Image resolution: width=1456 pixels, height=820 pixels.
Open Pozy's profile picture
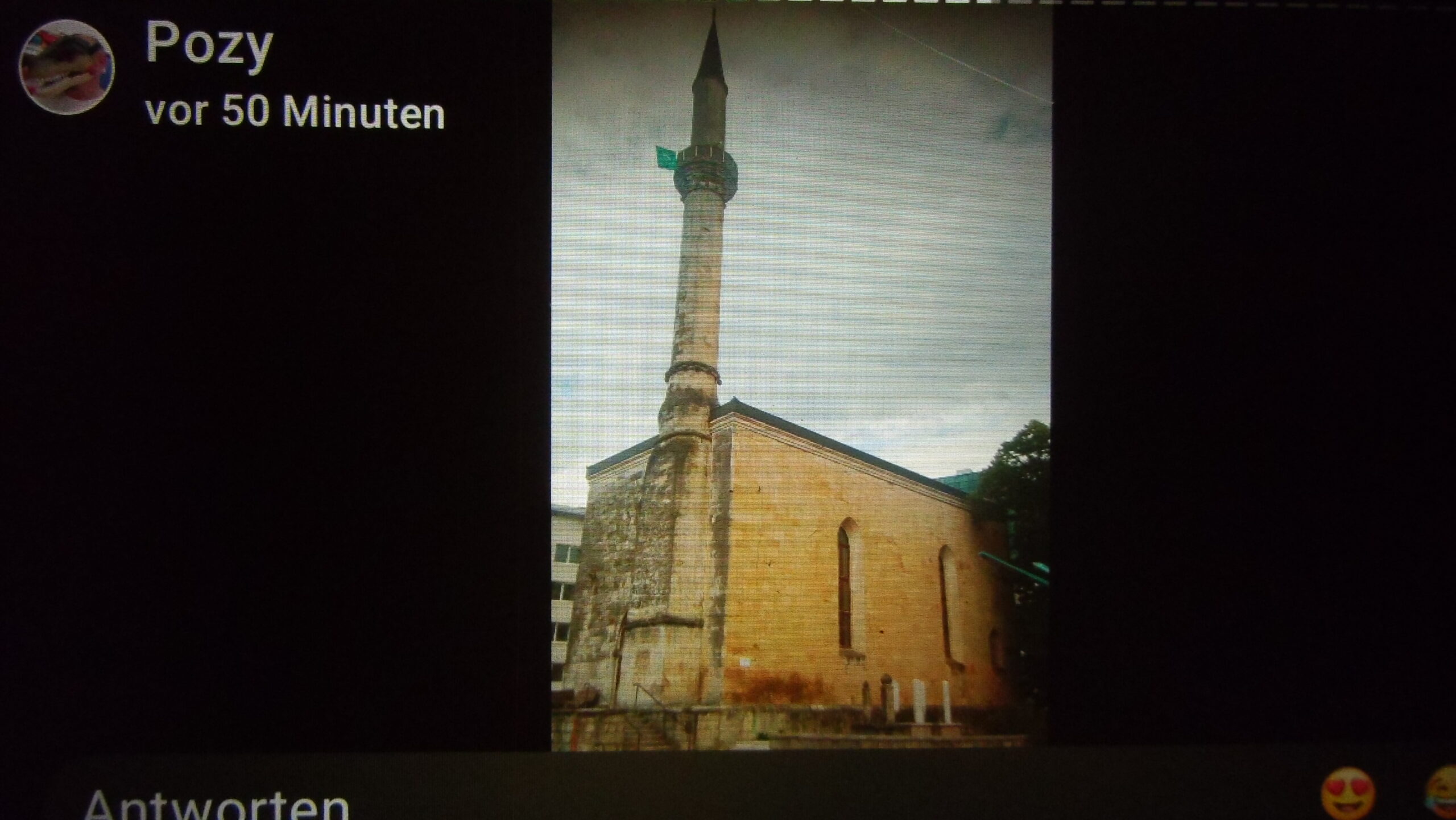[66, 67]
